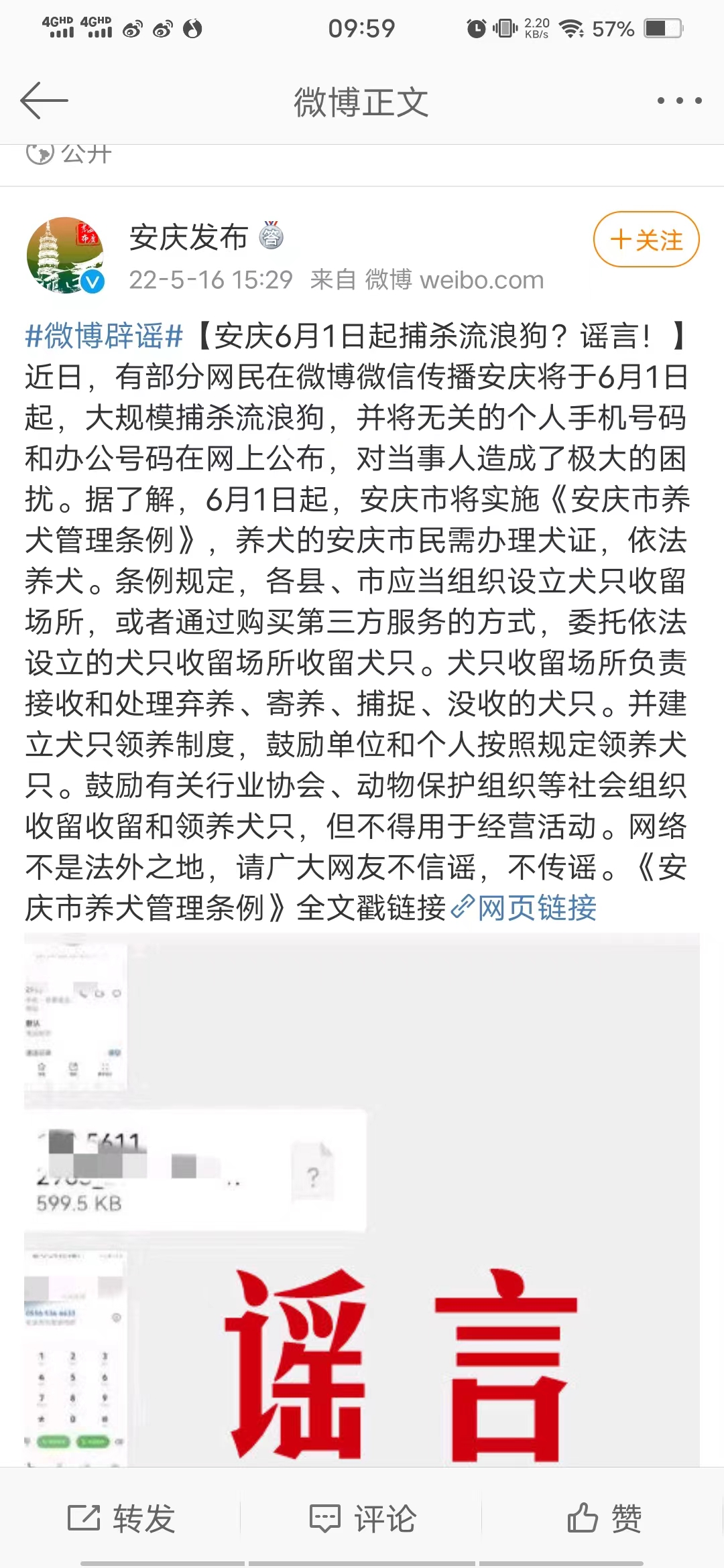Open the three-dot overflow menu
This screenshot has width=724, height=1568.
[x=679, y=101]
